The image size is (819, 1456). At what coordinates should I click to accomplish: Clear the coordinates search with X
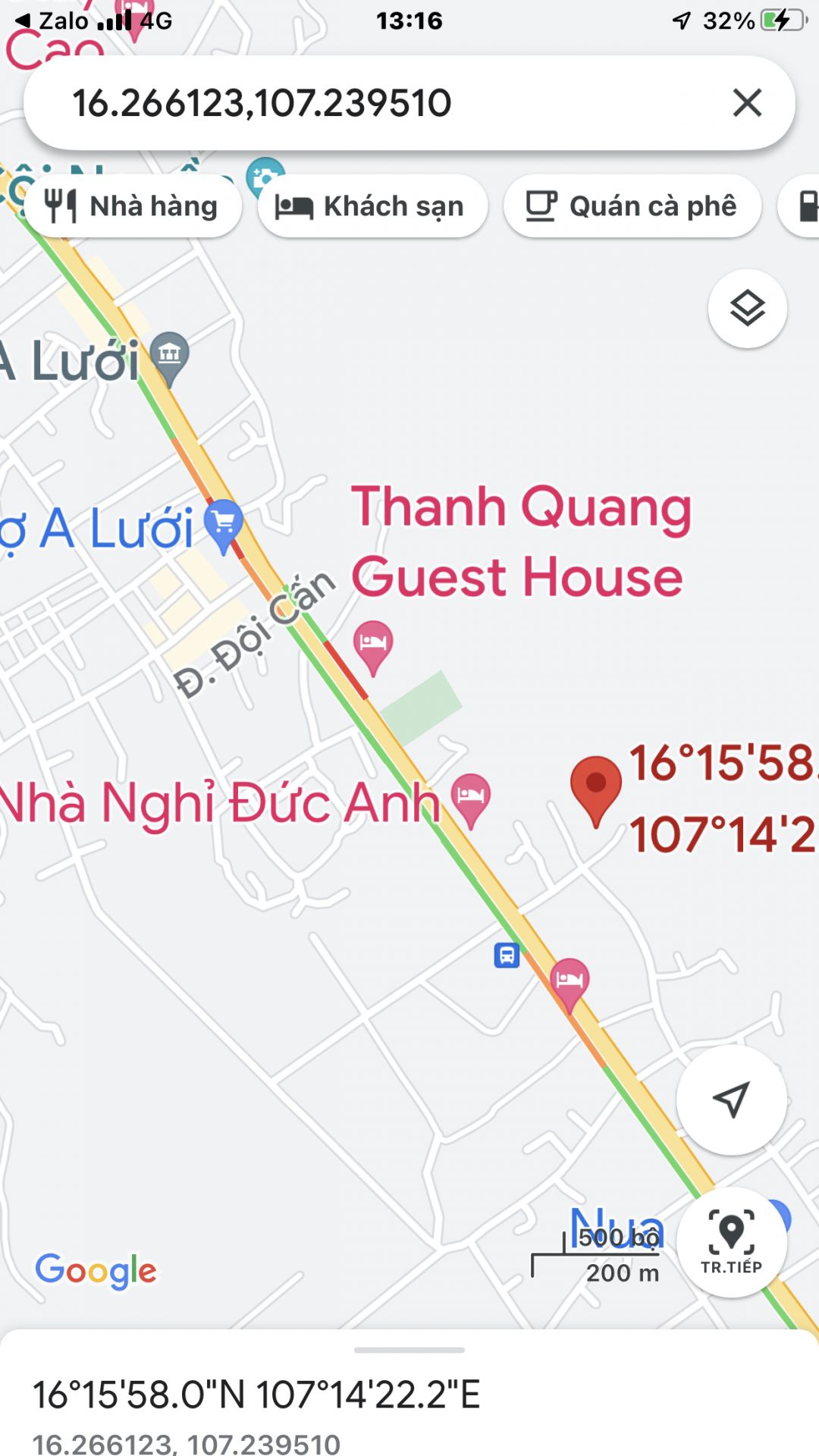[x=747, y=102]
